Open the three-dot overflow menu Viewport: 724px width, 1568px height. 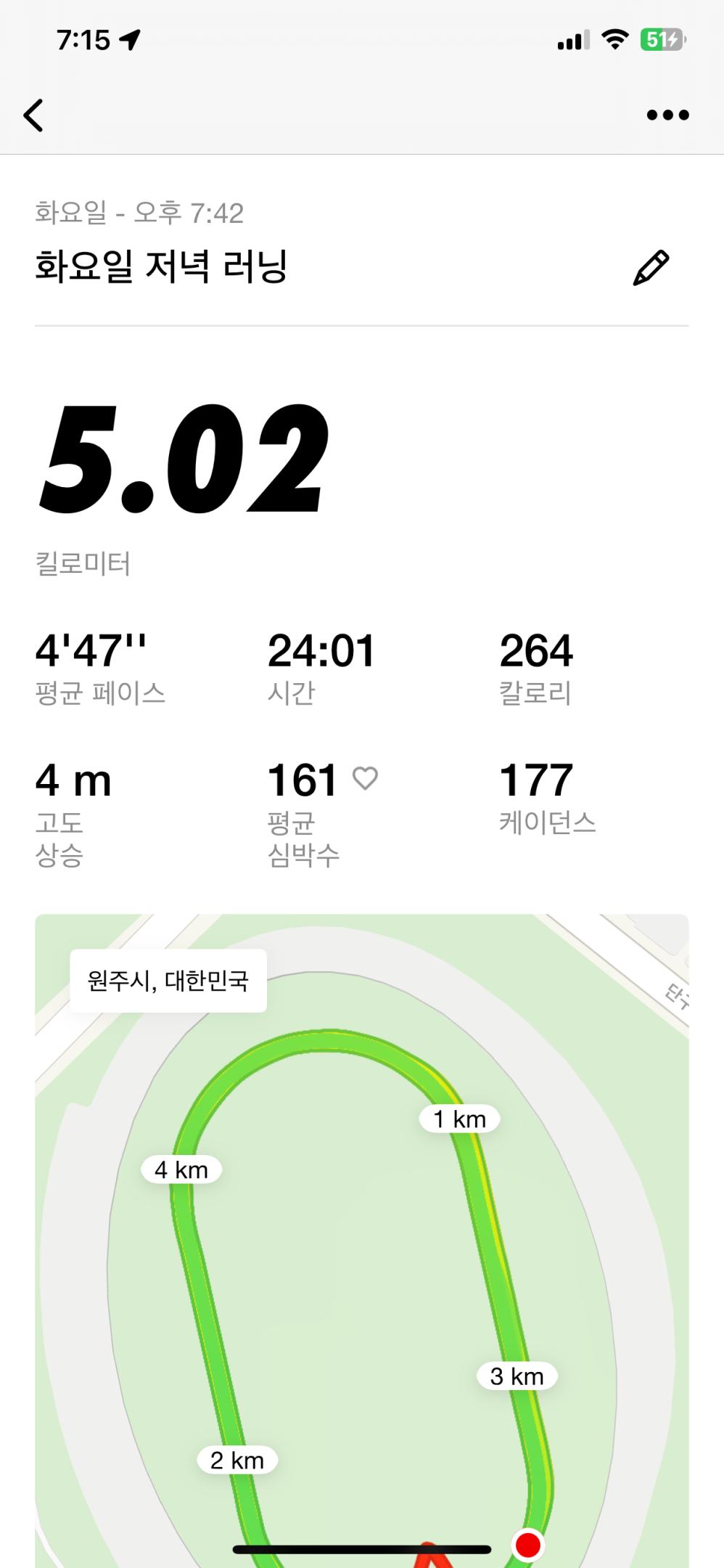[x=667, y=115]
